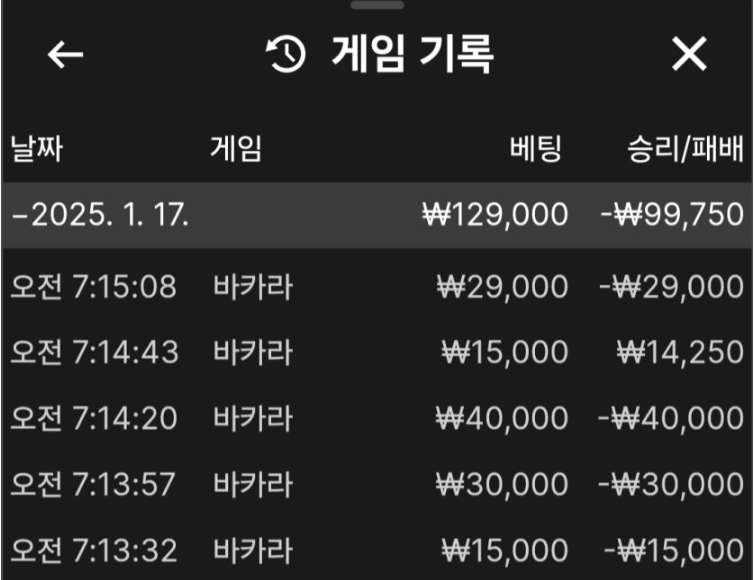Open the 오전 7:15:08 바카라 record

pyautogui.click(x=376, y=287)
